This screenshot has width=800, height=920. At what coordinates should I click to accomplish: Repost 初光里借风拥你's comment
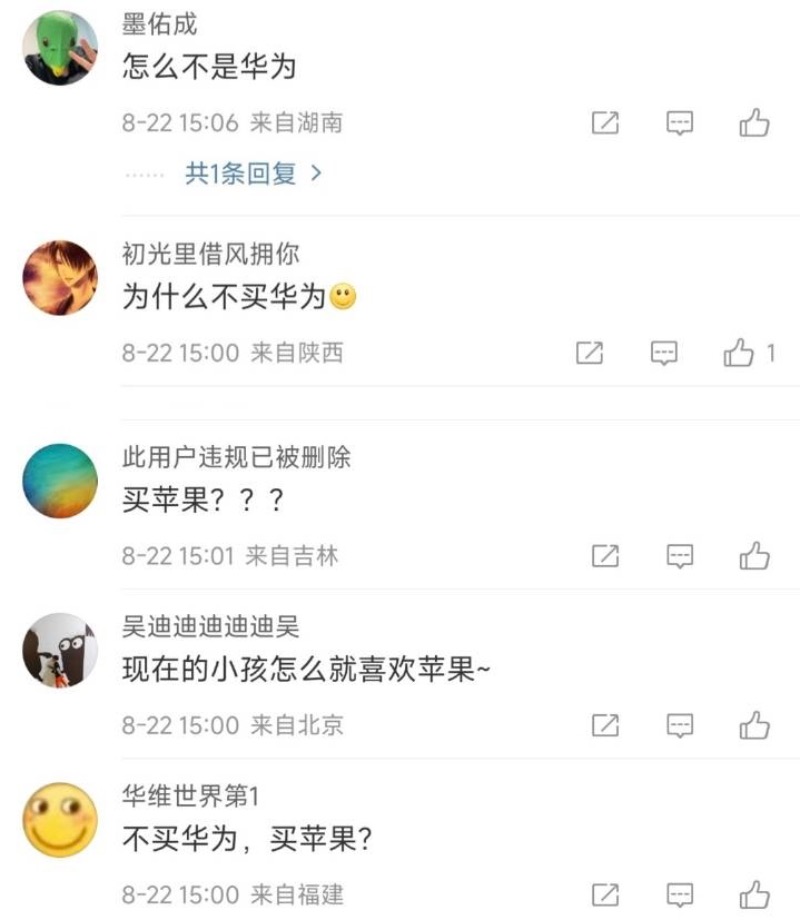(x=590, y=352)
